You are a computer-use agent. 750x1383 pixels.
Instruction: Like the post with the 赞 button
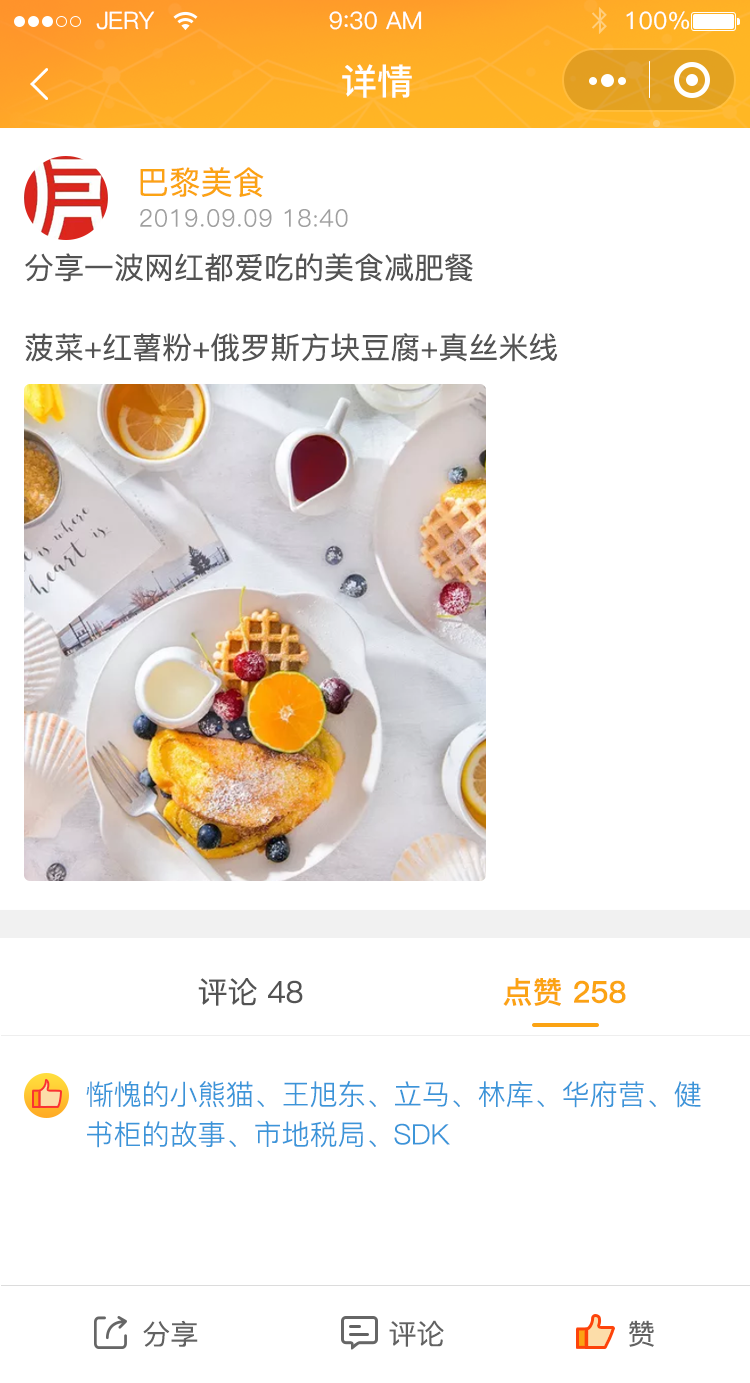click(615, 1333)
